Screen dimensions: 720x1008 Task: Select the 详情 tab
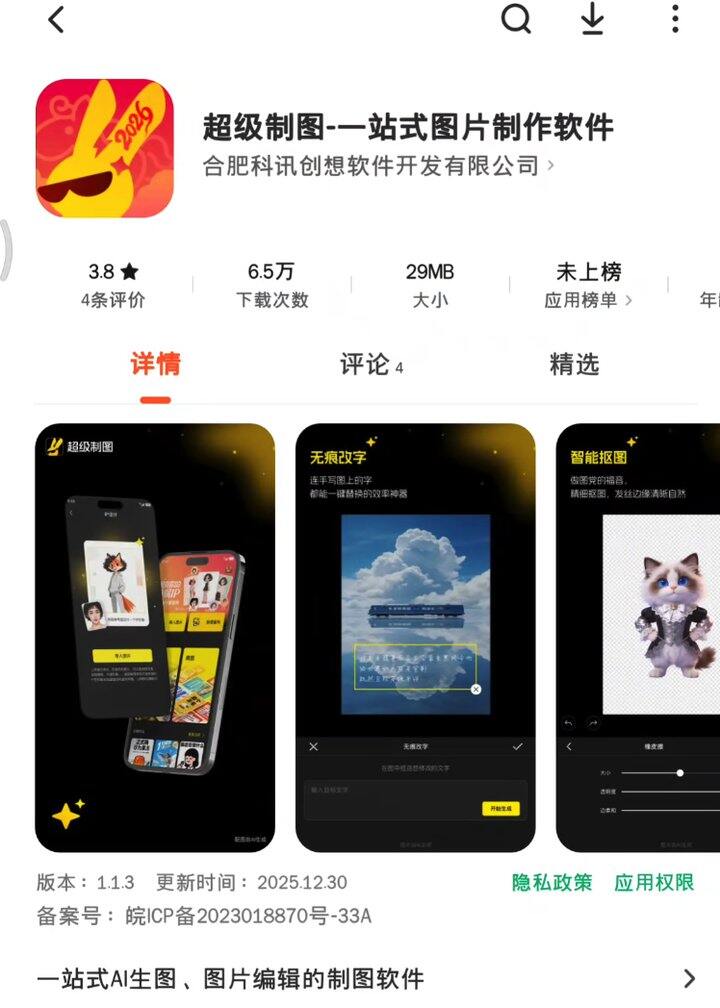[156, 364]
